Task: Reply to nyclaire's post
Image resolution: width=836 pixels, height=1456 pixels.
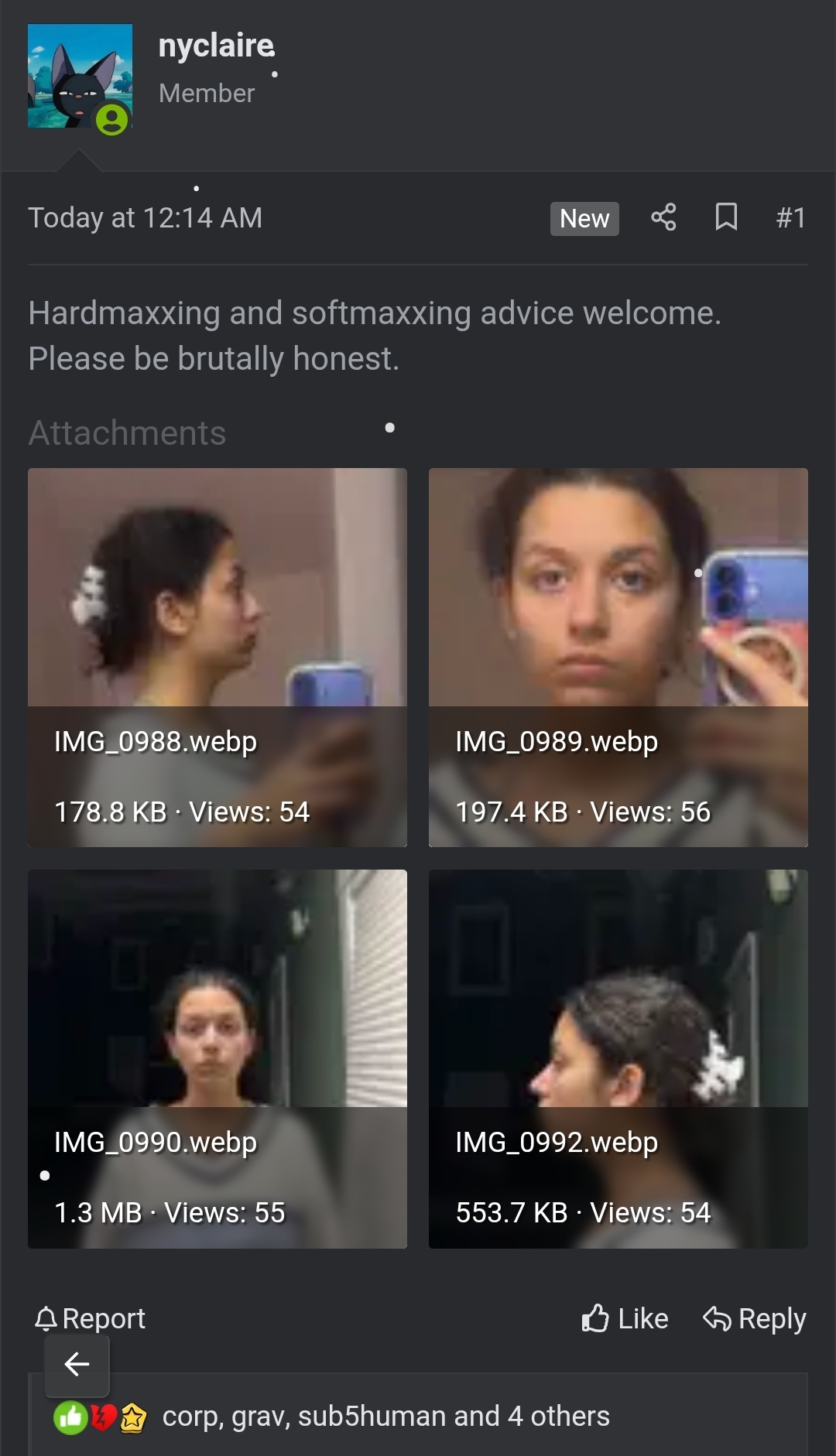Action: (x=754, y=1318)
